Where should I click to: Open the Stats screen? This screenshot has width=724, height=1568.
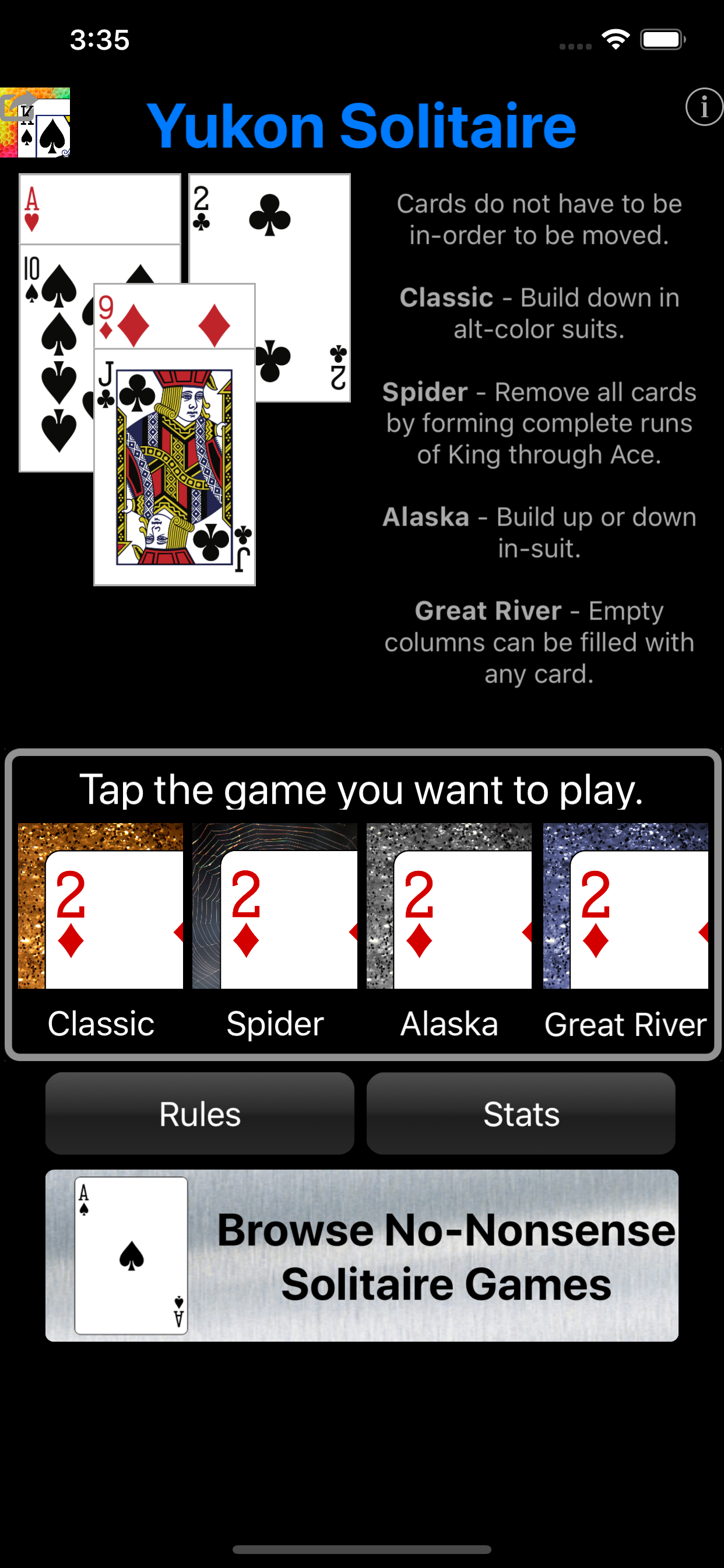521,1114
